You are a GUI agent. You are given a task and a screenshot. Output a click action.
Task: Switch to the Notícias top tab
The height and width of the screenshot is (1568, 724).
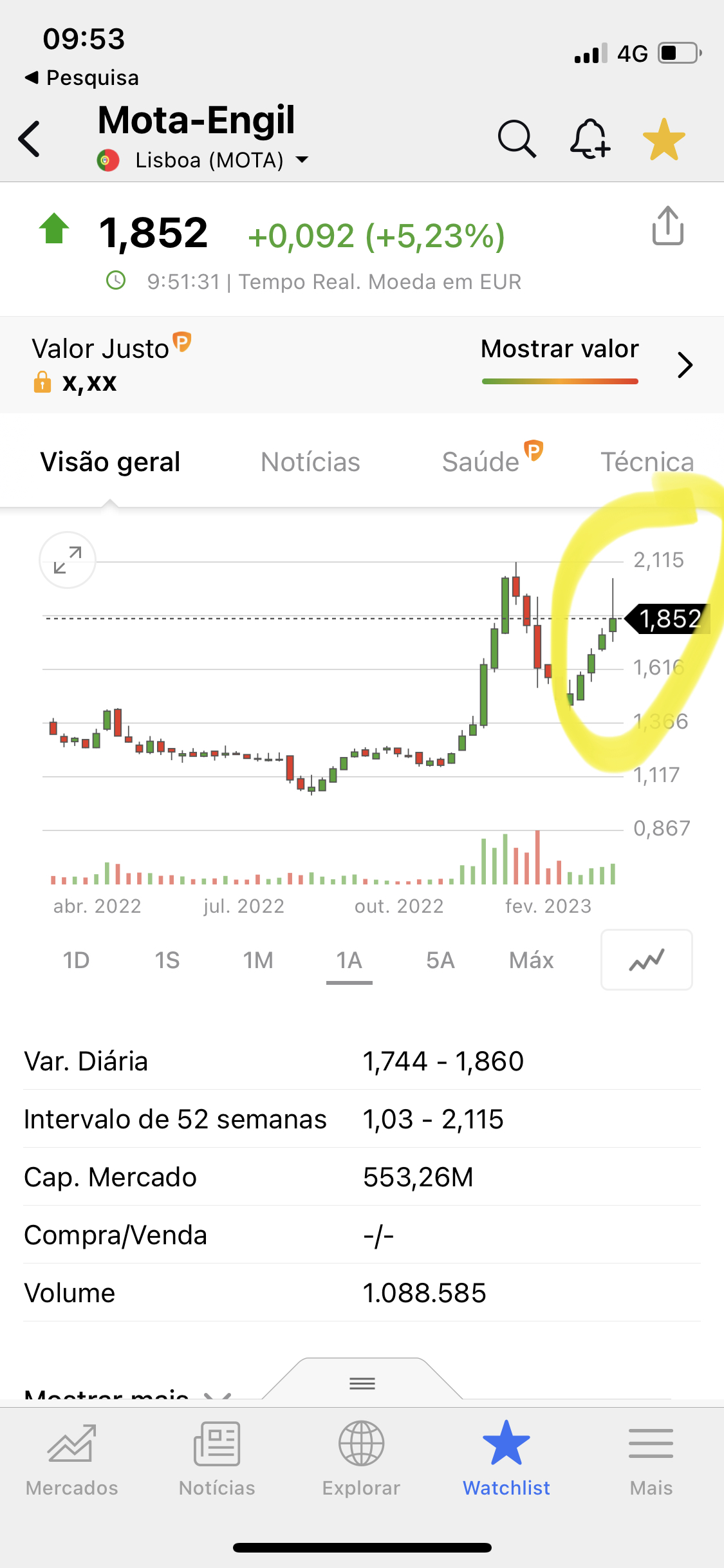pyautogui.click(x=310, y=462)
